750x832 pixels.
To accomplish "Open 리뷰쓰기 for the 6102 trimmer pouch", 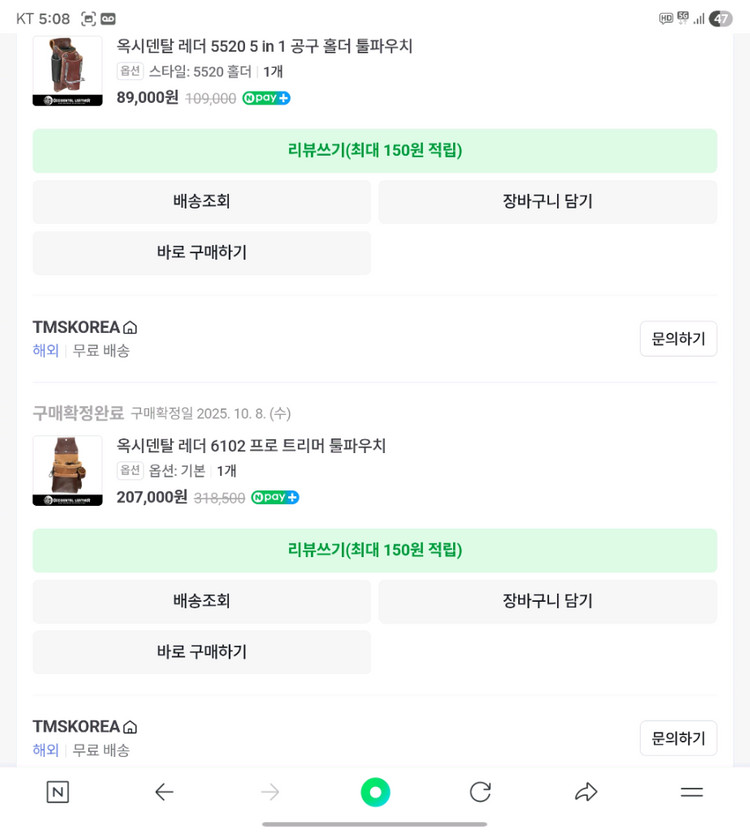I will [x=375, y=550].
